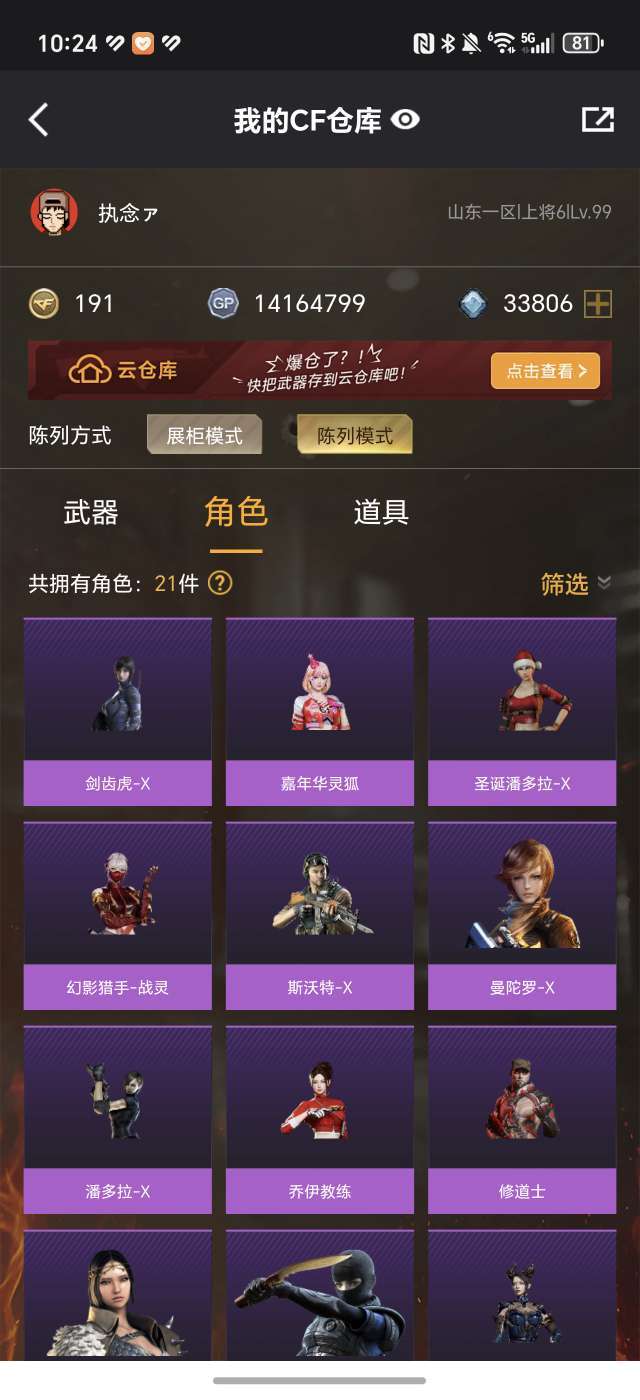Screen dimensions: 640x1400
Task: Select the 潘多拉-X character card
Action: pos(118,1120)
